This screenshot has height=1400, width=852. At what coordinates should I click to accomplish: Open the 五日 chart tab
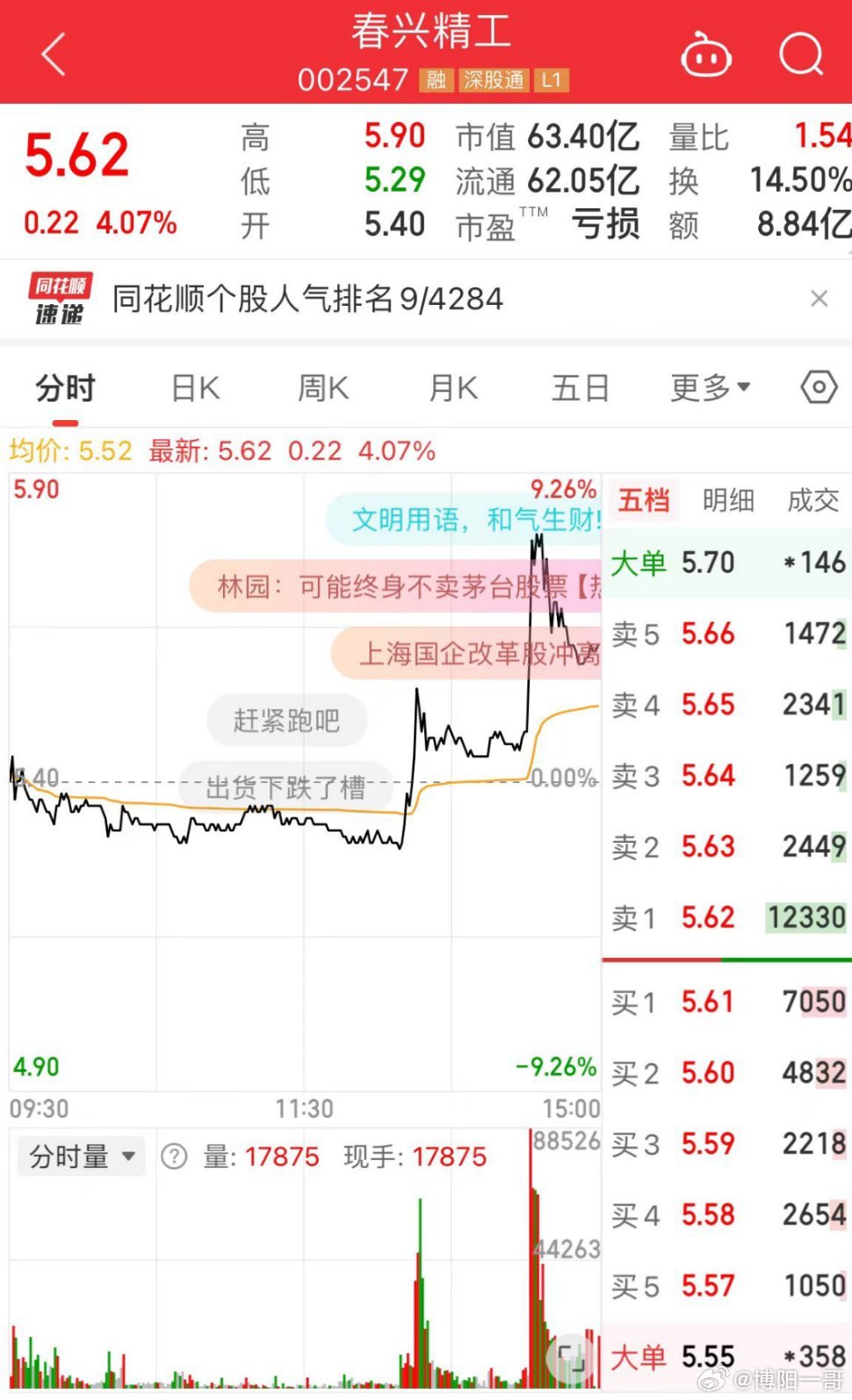tap(579, 387)
